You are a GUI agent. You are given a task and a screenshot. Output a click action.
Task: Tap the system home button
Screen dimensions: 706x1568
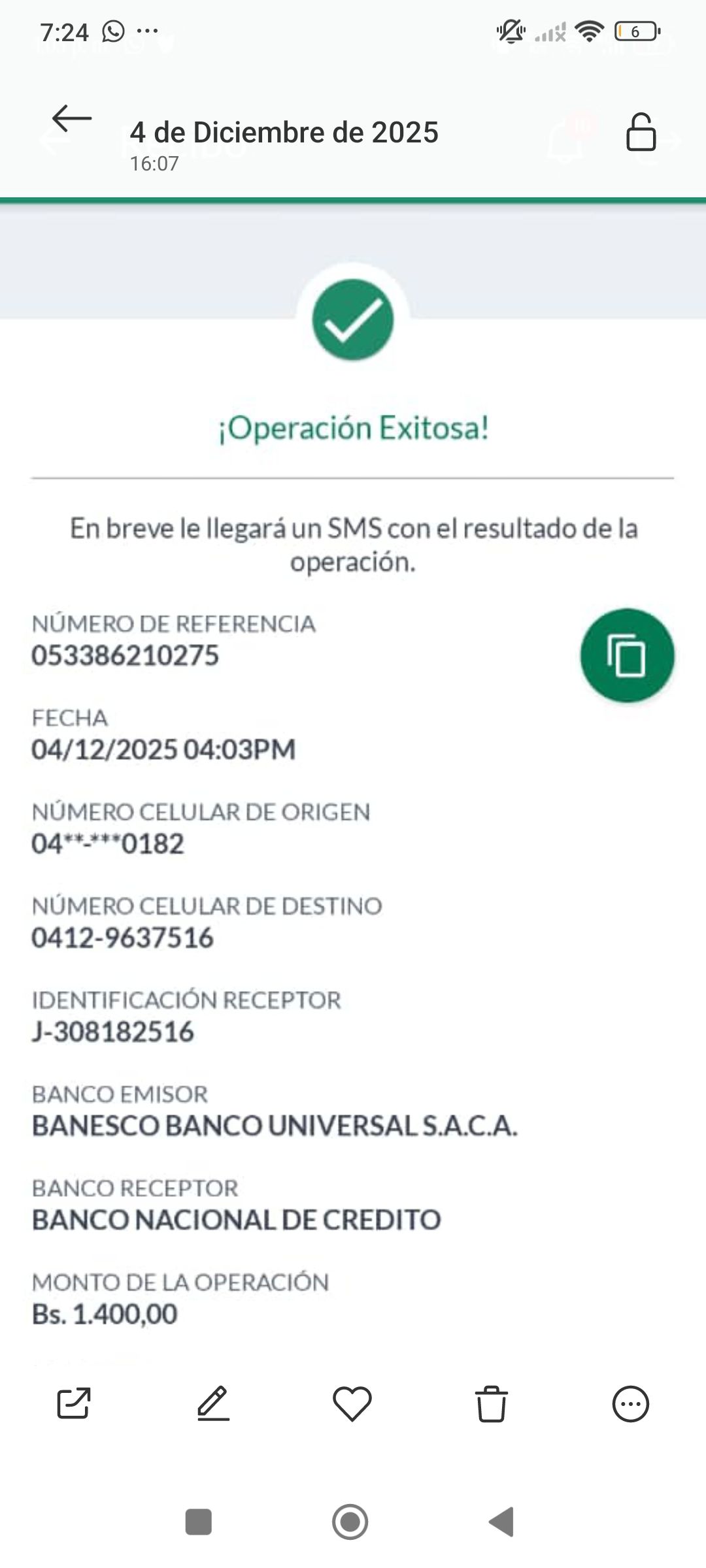(x=350, y=1522)
